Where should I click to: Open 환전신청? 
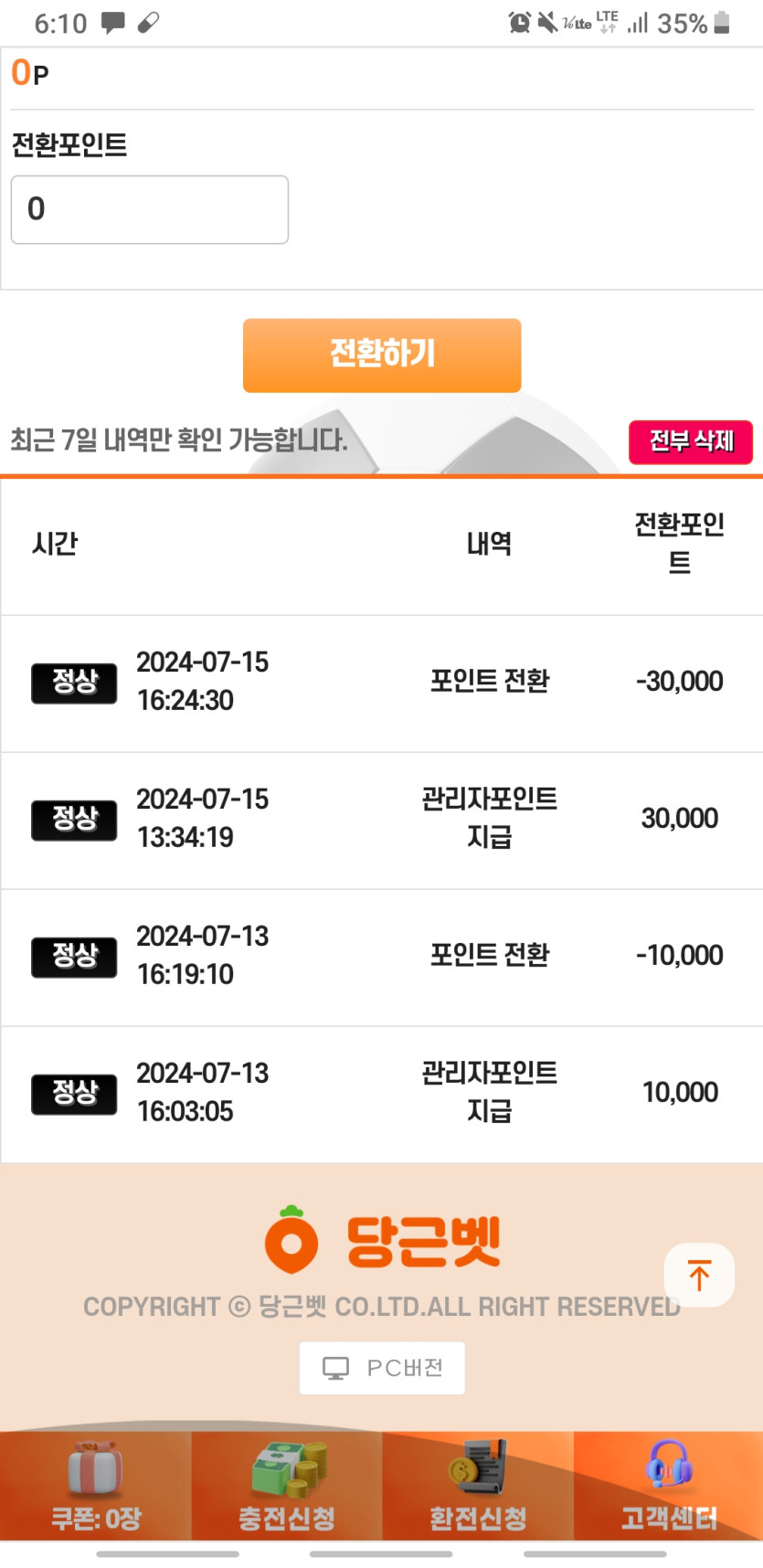478,1487
